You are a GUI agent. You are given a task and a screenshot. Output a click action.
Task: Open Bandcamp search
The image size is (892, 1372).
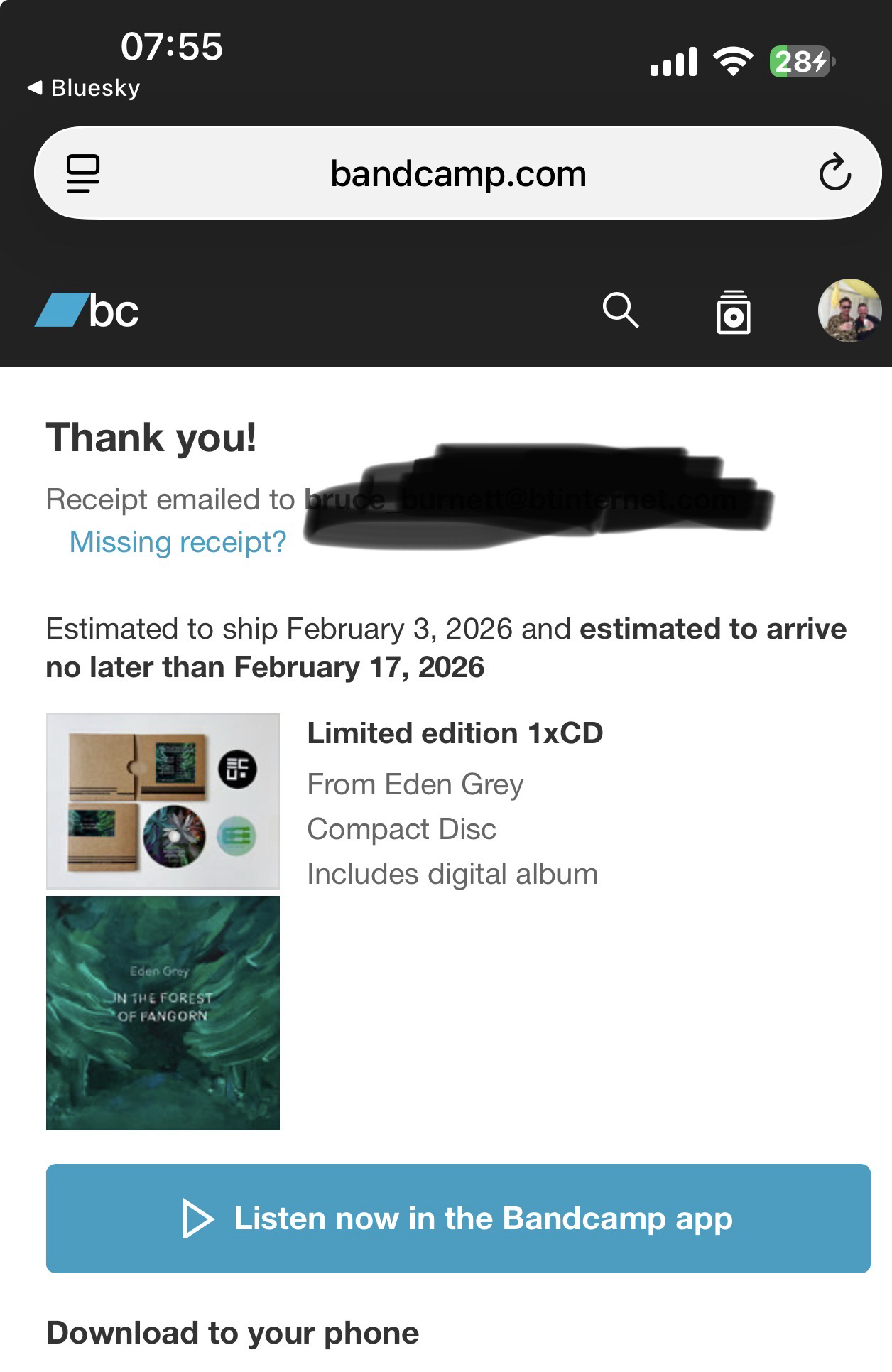click(x=621, y=310)
